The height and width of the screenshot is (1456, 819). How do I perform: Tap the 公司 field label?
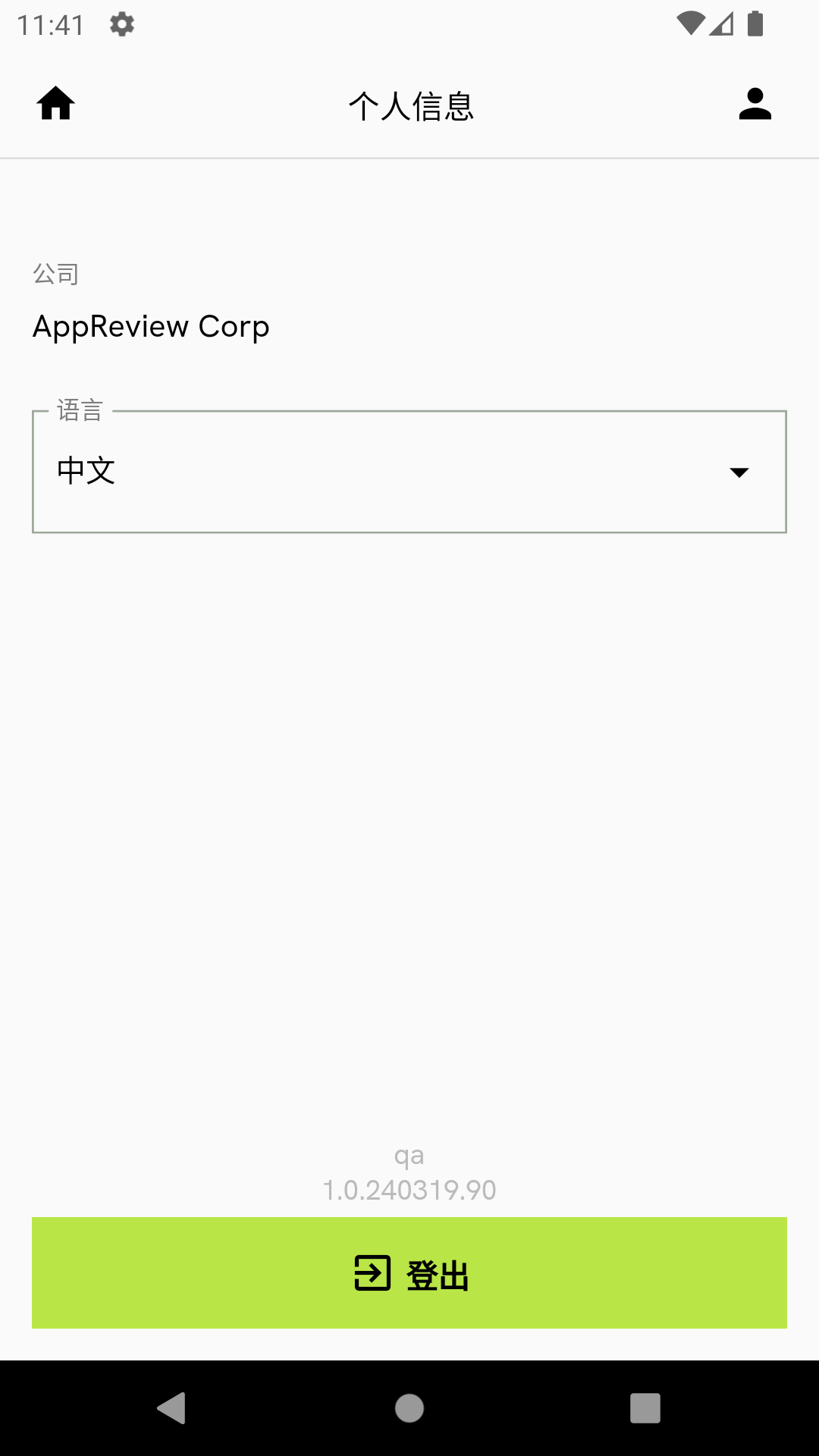56,274
